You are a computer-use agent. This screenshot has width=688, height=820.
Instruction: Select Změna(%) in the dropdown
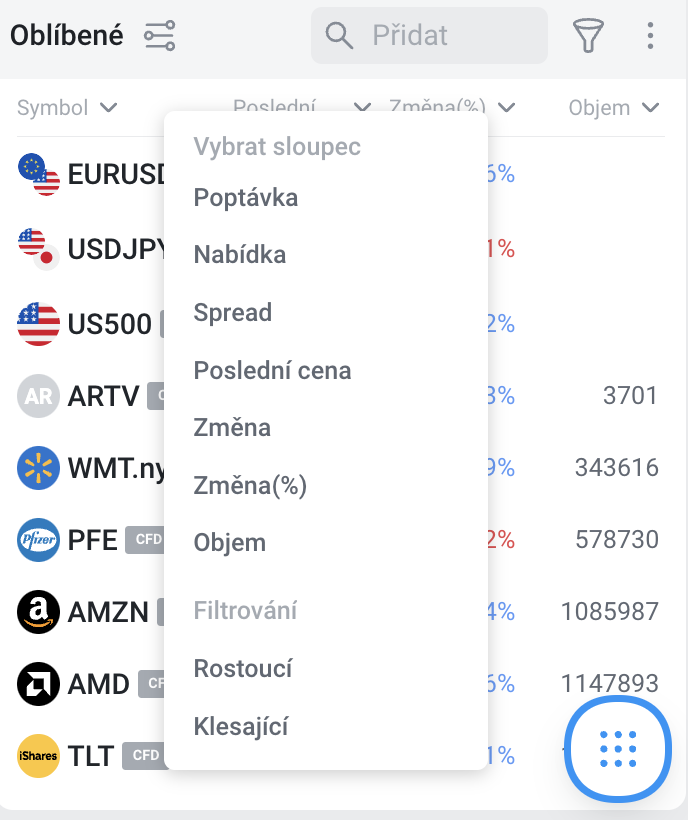[x=250, y=486]
